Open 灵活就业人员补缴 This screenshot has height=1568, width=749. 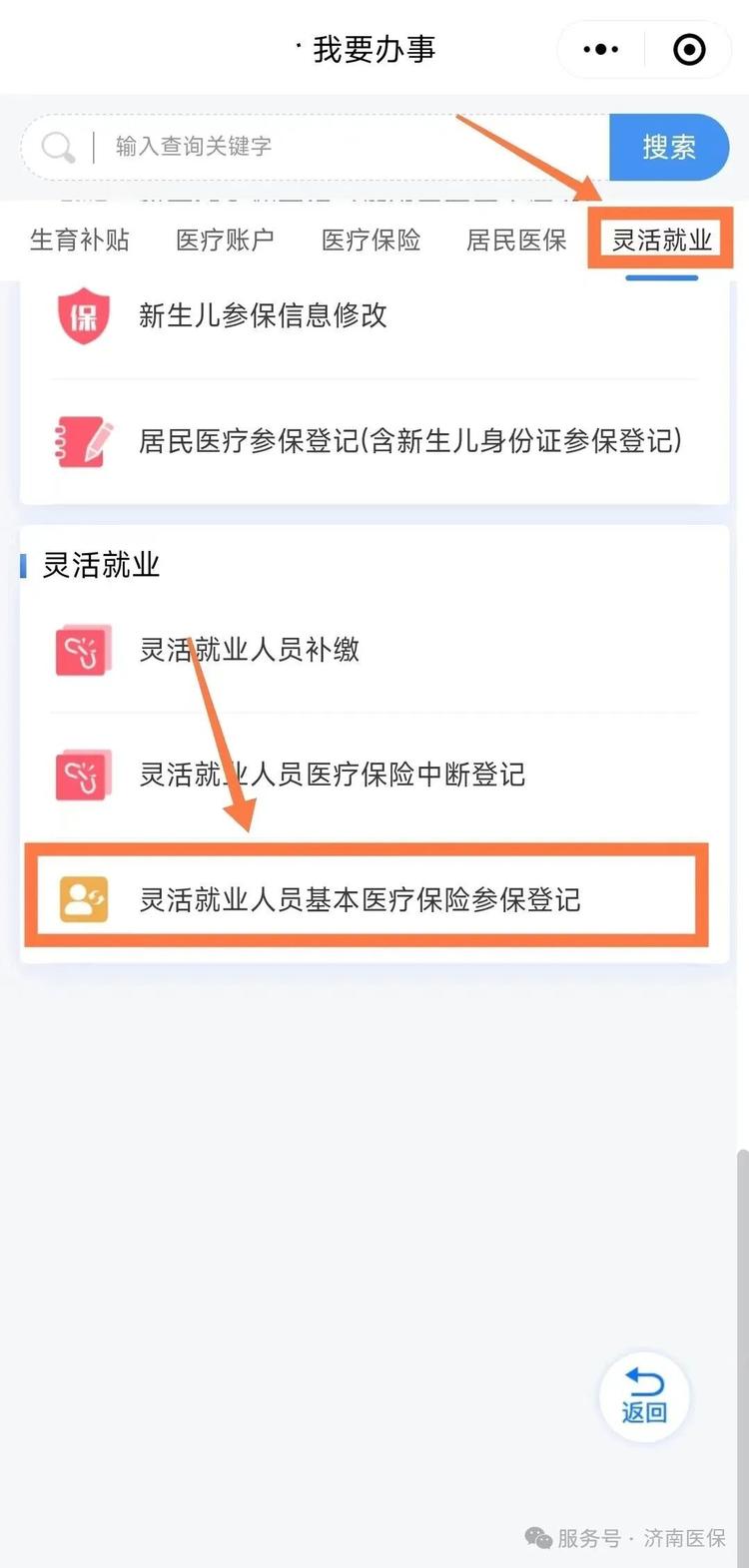click(x=249, y=650)
